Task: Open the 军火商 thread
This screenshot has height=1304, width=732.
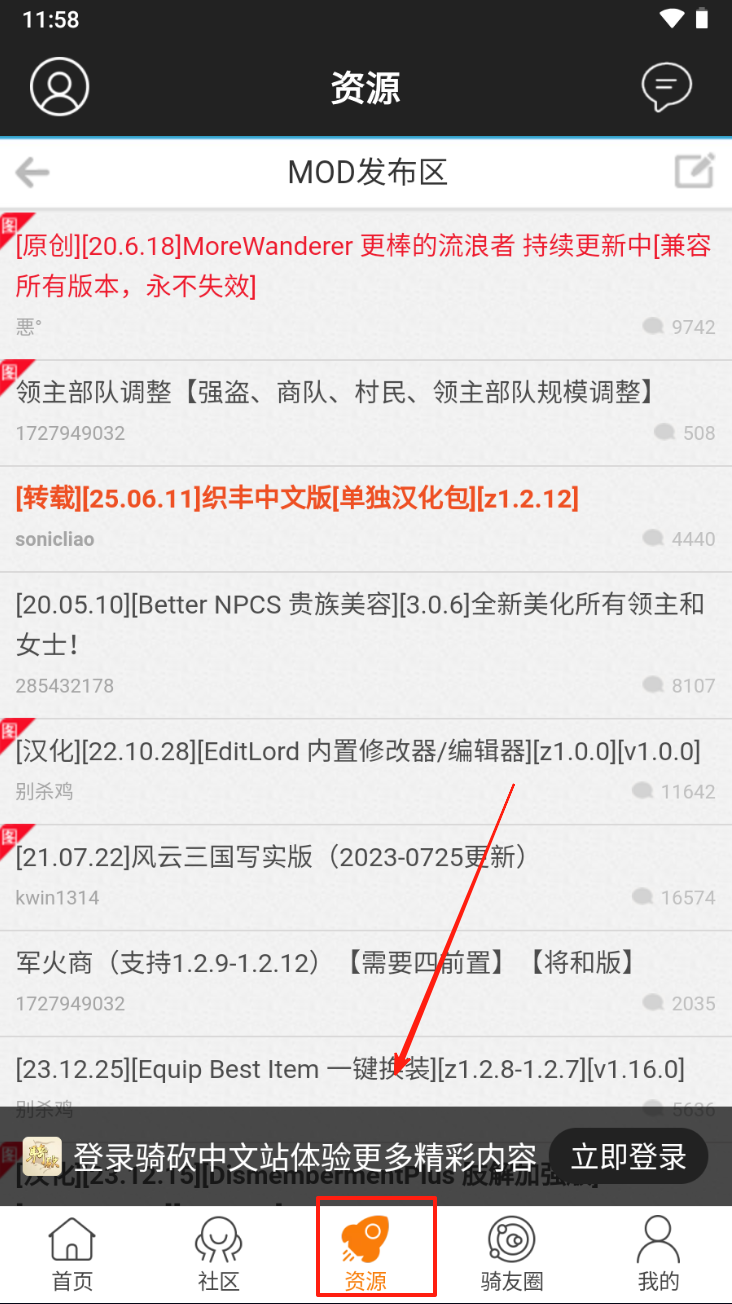Action: 326,963
